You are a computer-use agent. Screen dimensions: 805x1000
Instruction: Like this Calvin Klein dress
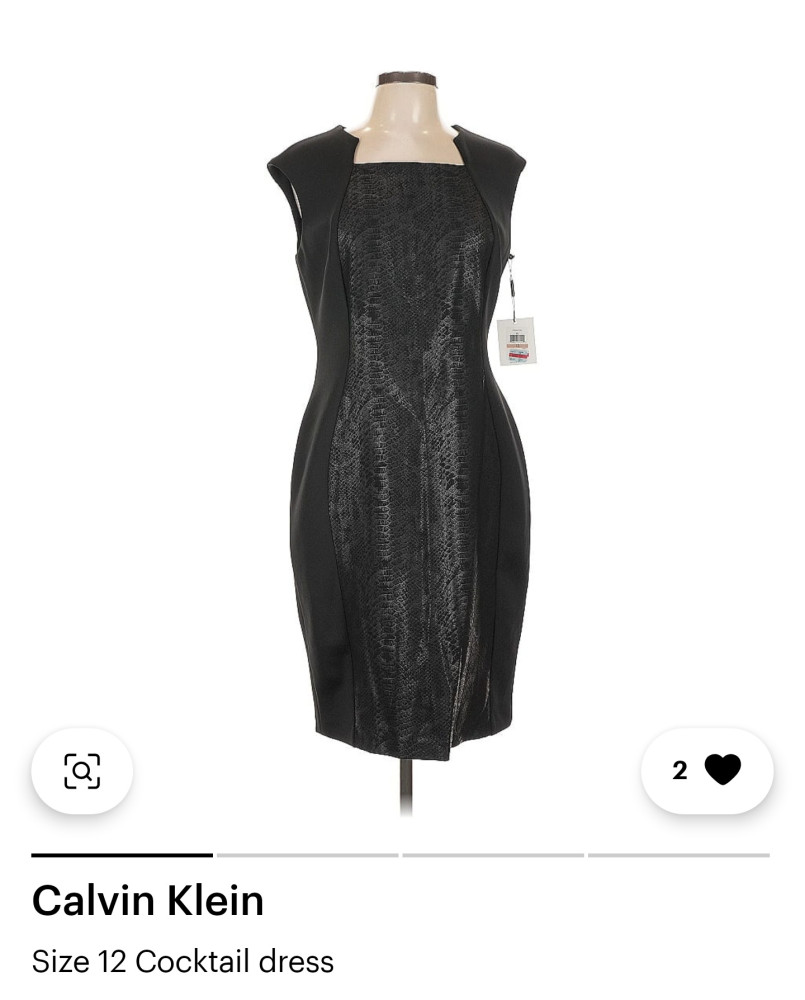coord(707,770)
